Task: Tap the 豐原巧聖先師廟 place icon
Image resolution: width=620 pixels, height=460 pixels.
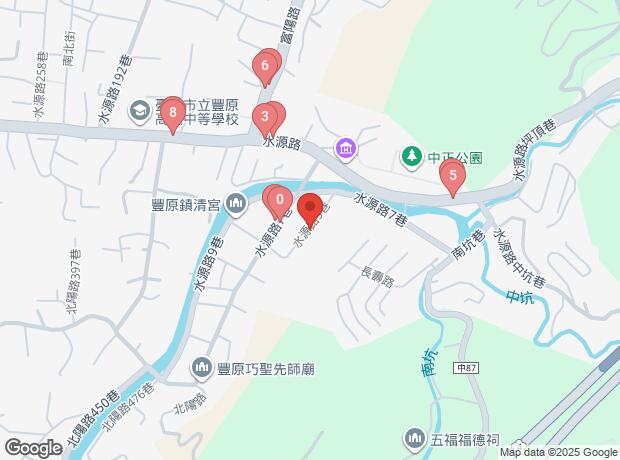Action: click(x=203, y=368)
